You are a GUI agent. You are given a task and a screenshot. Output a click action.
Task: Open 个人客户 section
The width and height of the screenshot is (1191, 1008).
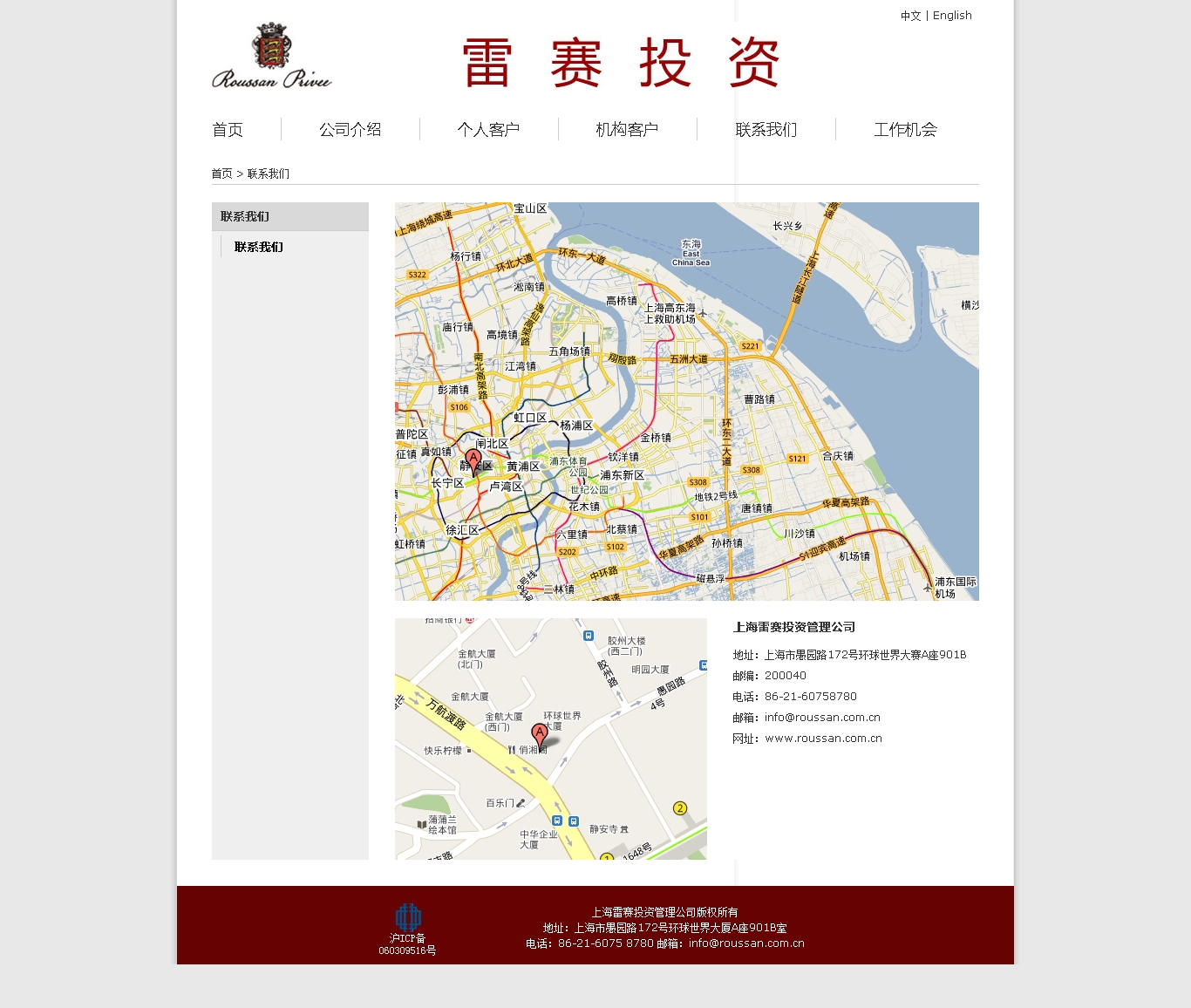488,130
